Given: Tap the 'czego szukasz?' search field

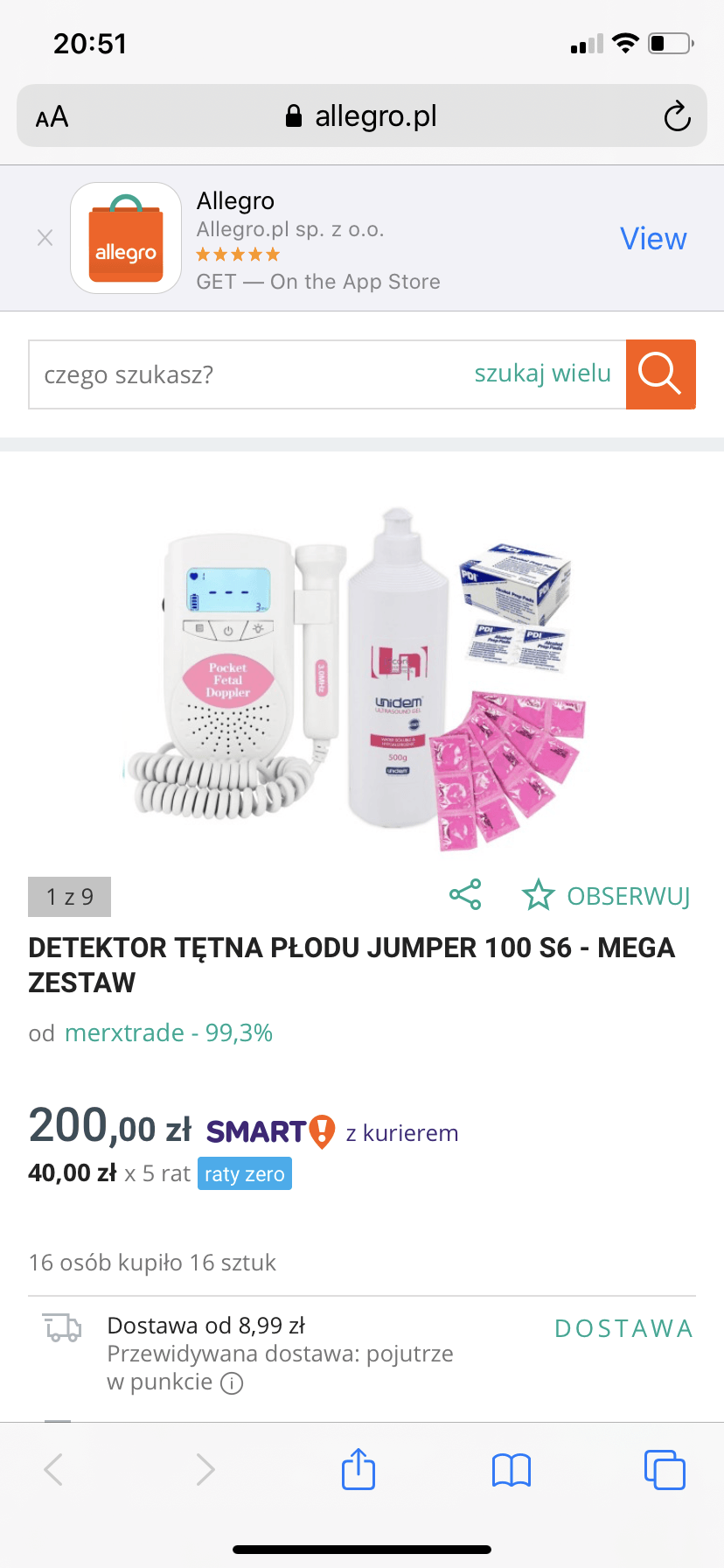Looking at the screenshot, I should coord(245,374).
